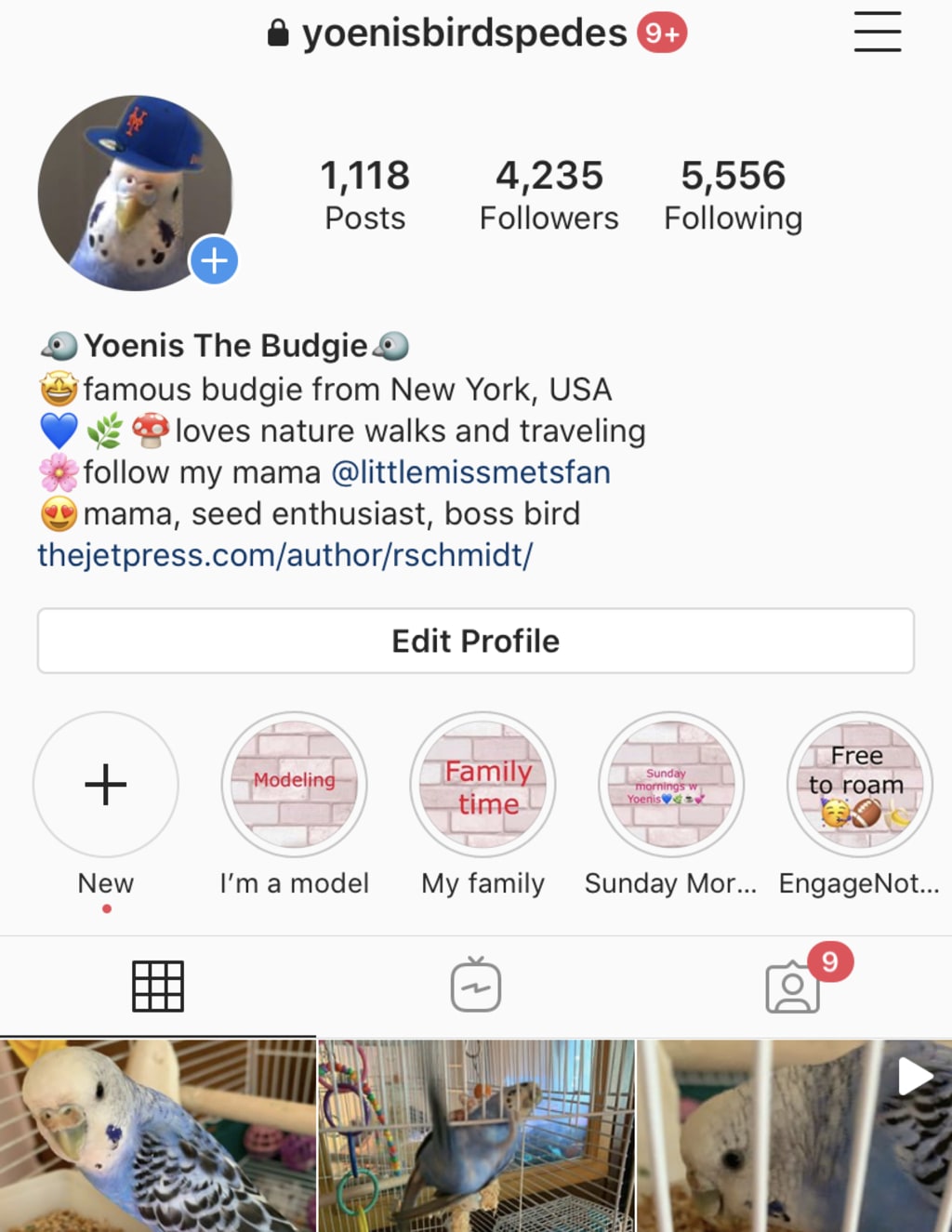Open @littlemissmetsfan profile link
The height and width of the screenshot is (1232, 952).
tap(470, 472)
